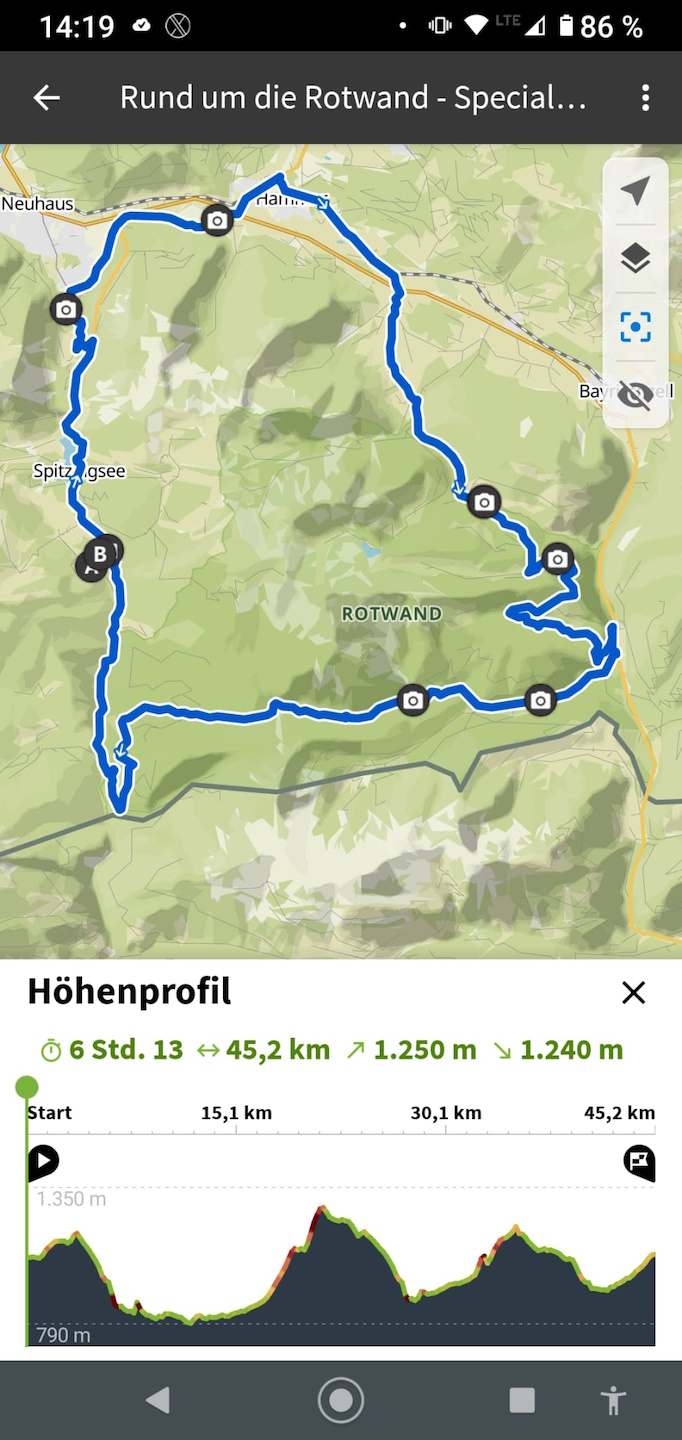Tap the green start handle on elevation profile
Image resolution: width=682 pixels, height=1440 pixels.
click(x=27, y=1087)
